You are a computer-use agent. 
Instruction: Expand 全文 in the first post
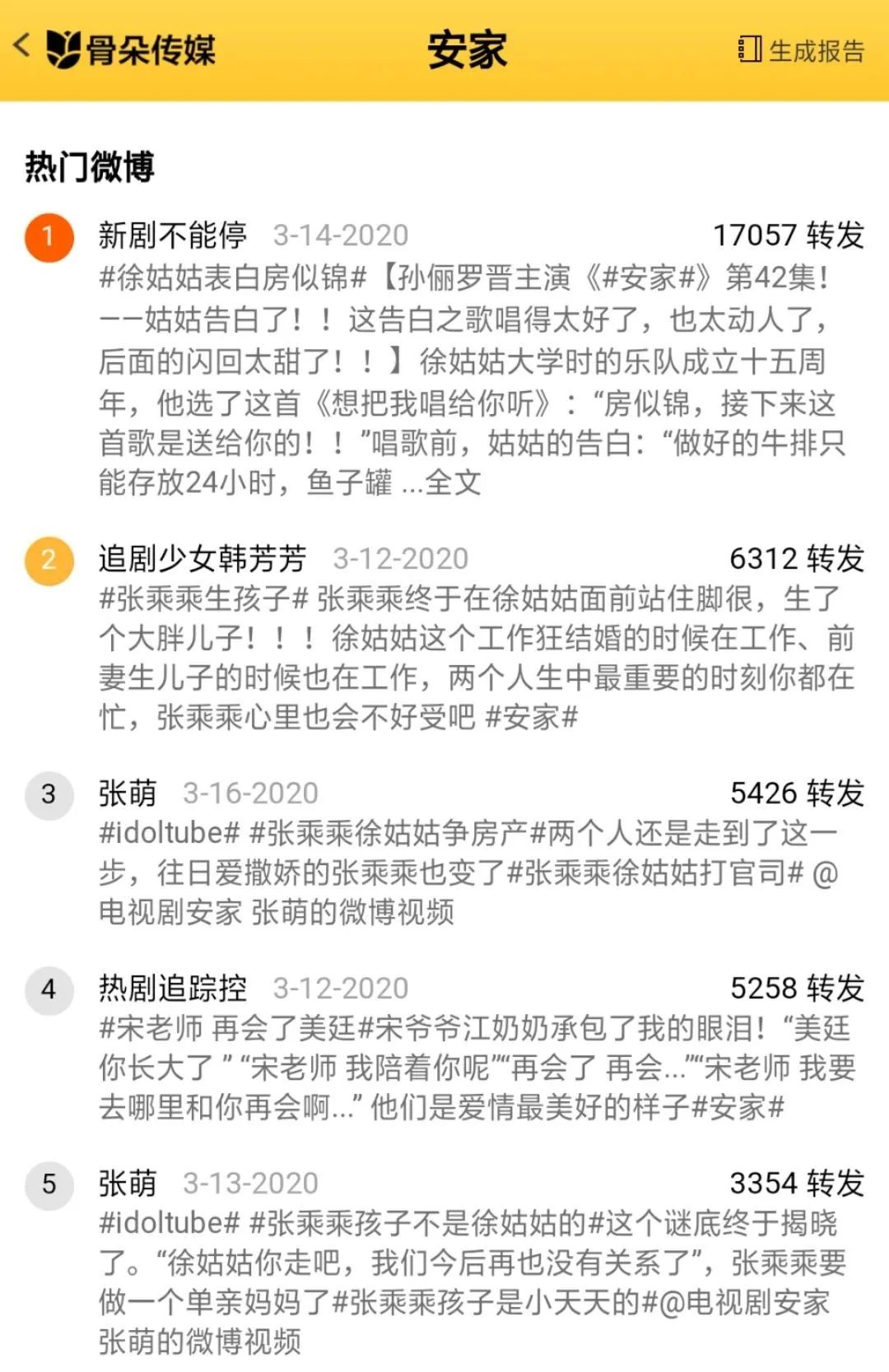pyautogui.click(x=452, y=483)
